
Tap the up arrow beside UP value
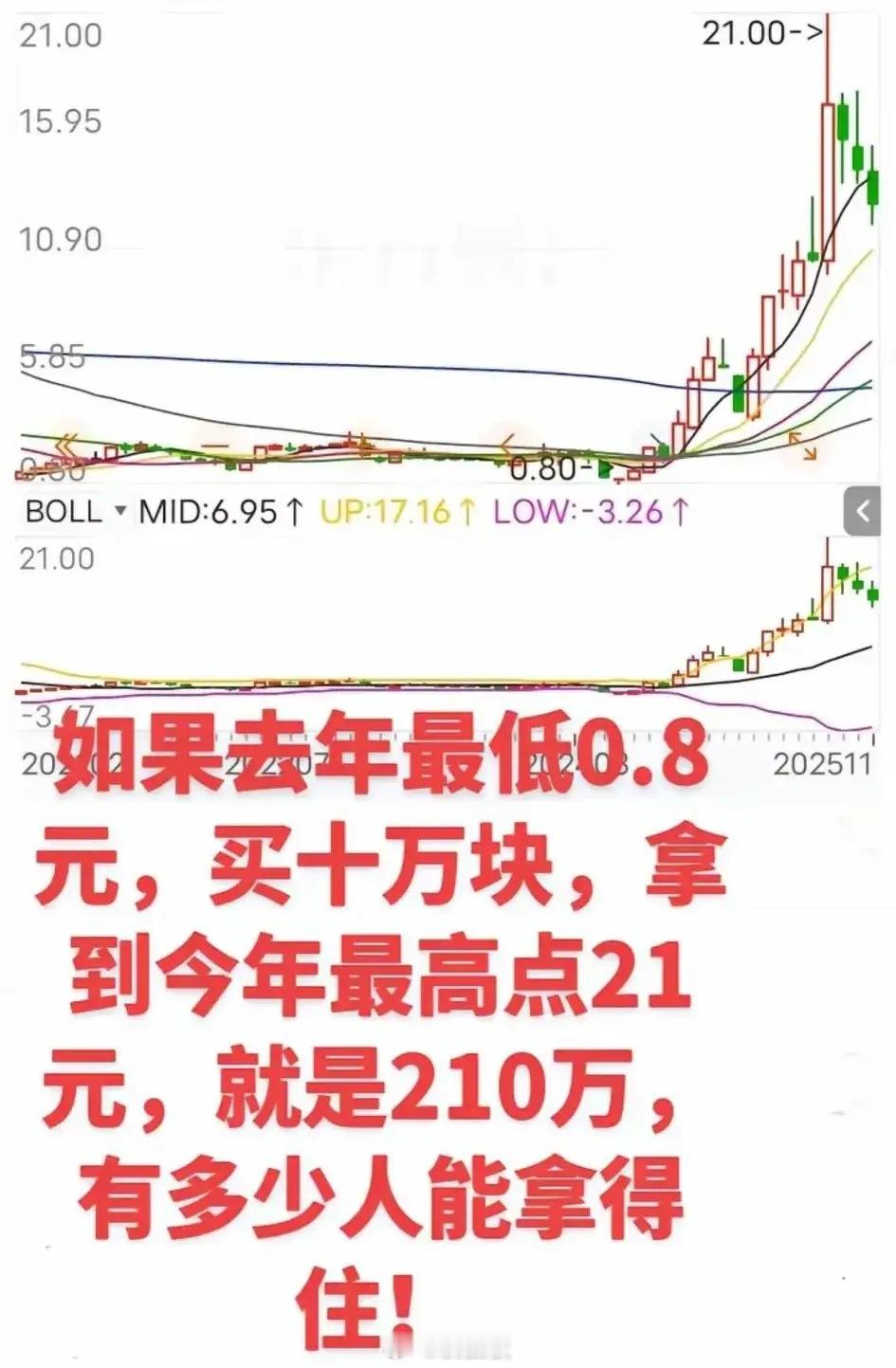[x=466, y=509]
